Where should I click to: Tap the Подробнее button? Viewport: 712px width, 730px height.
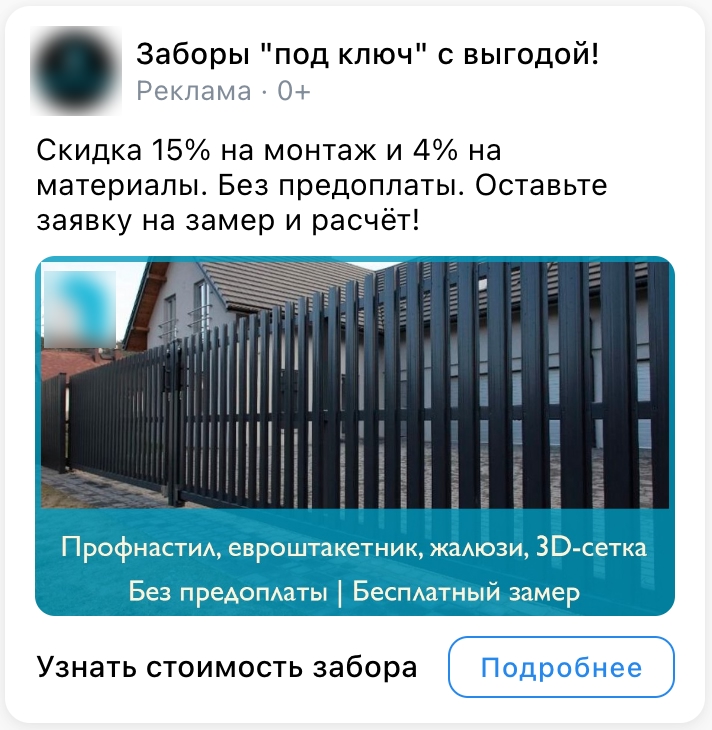click(561, 668)
